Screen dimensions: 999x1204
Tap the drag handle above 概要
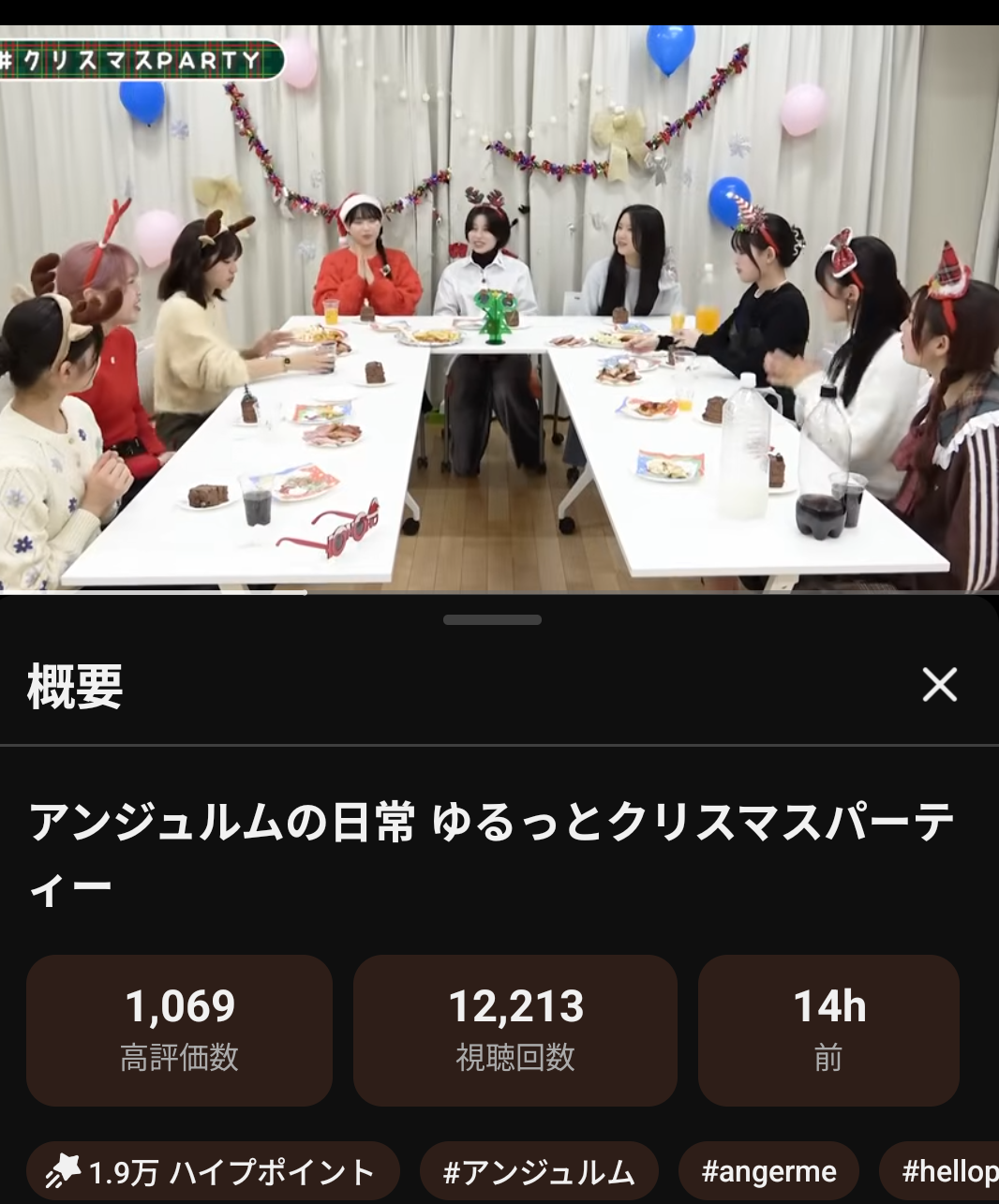click(493, 619)
